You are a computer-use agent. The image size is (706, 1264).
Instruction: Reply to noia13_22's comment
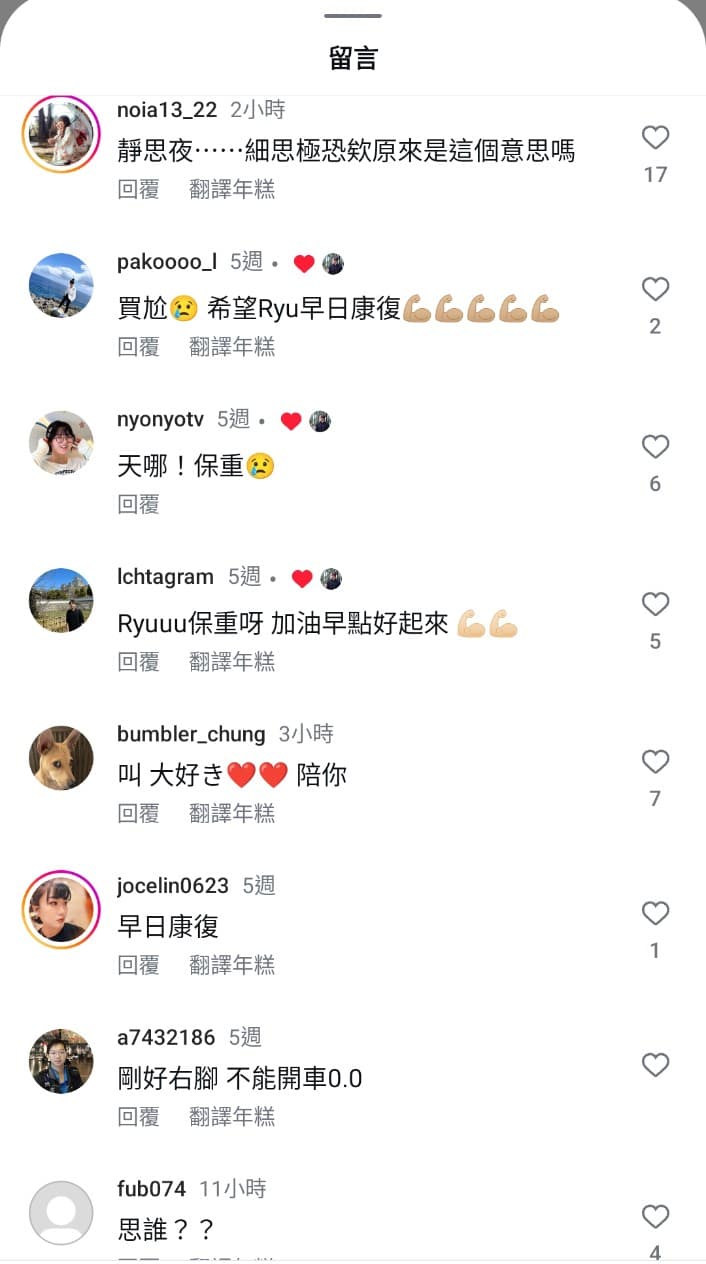pyautogui.click(x=138, y=189)
